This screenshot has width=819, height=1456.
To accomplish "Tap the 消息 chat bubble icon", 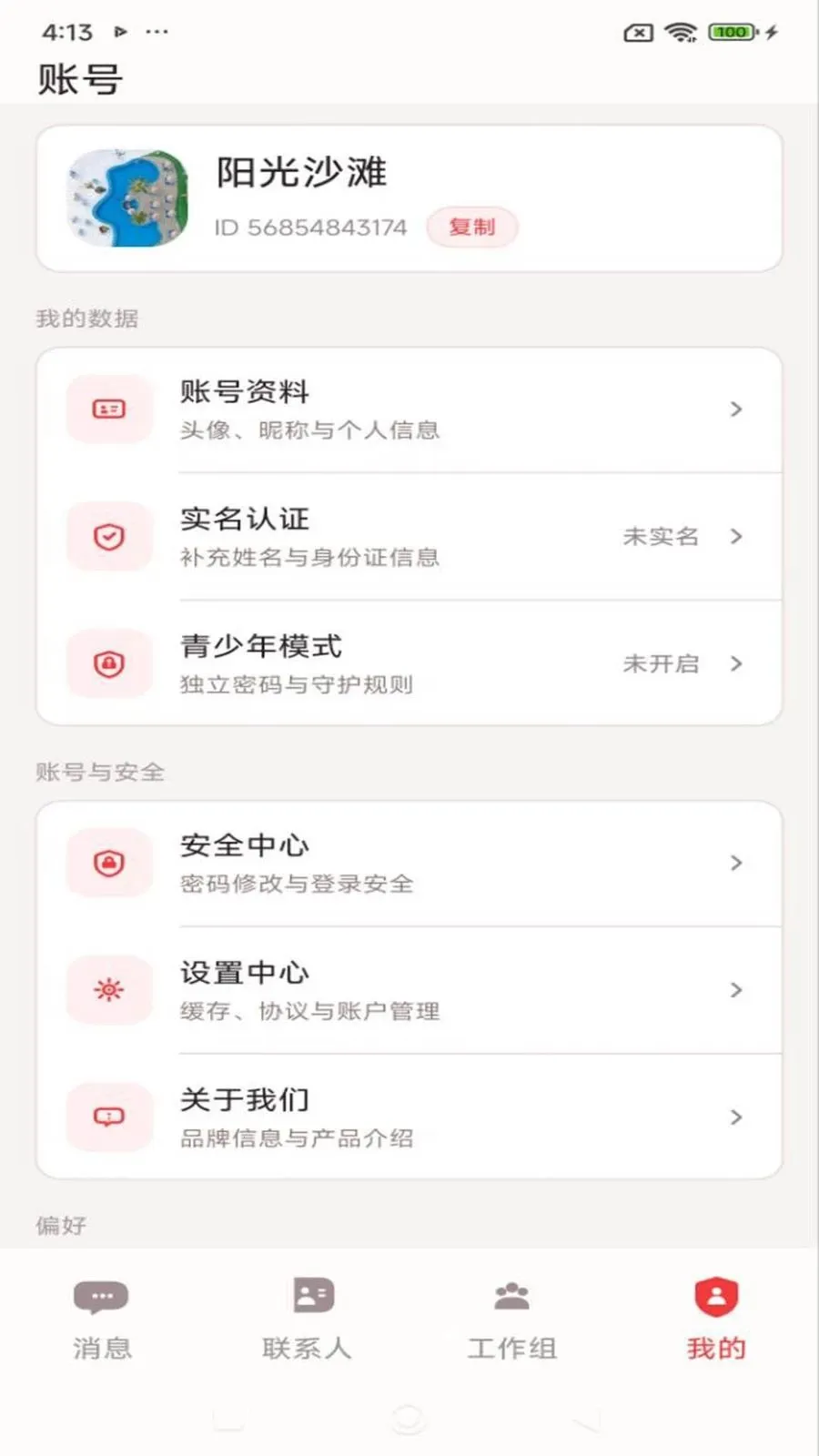I will (x=100, y=1296).
